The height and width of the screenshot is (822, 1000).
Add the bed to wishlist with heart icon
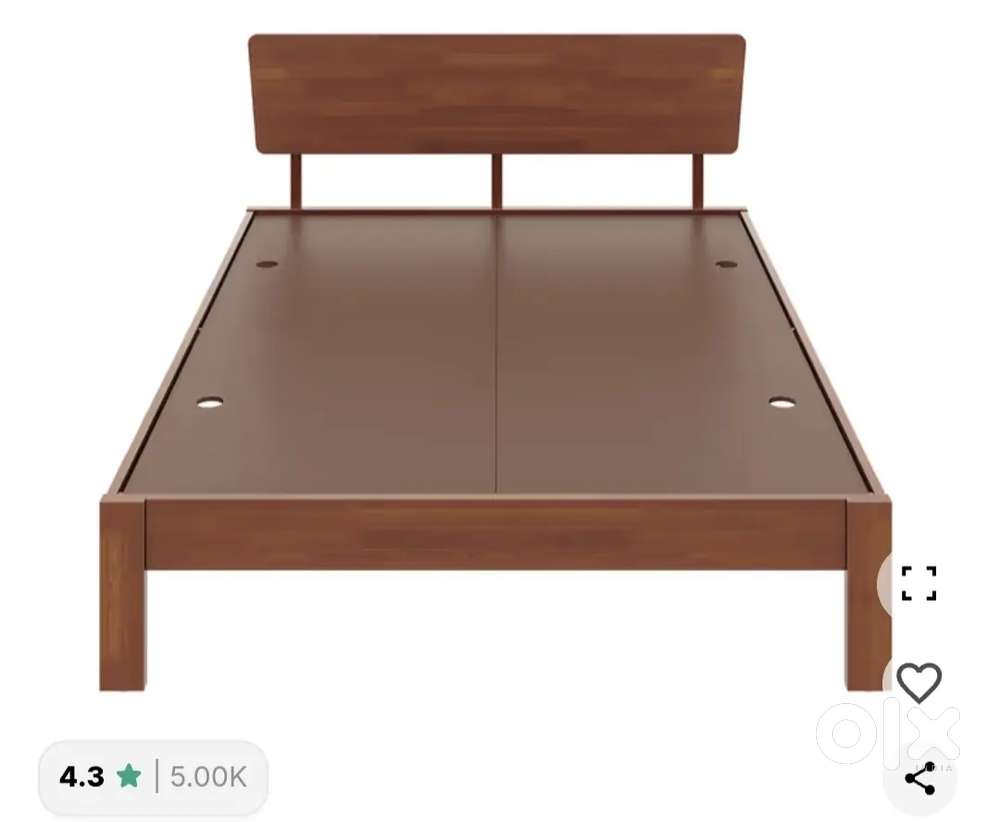[918, 682]
